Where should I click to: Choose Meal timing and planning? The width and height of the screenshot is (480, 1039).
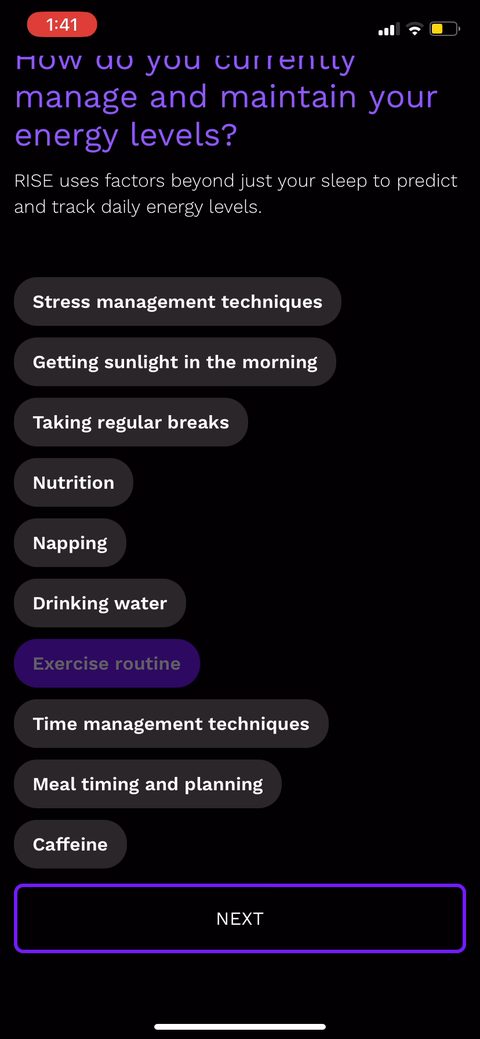tap(148, 784)
